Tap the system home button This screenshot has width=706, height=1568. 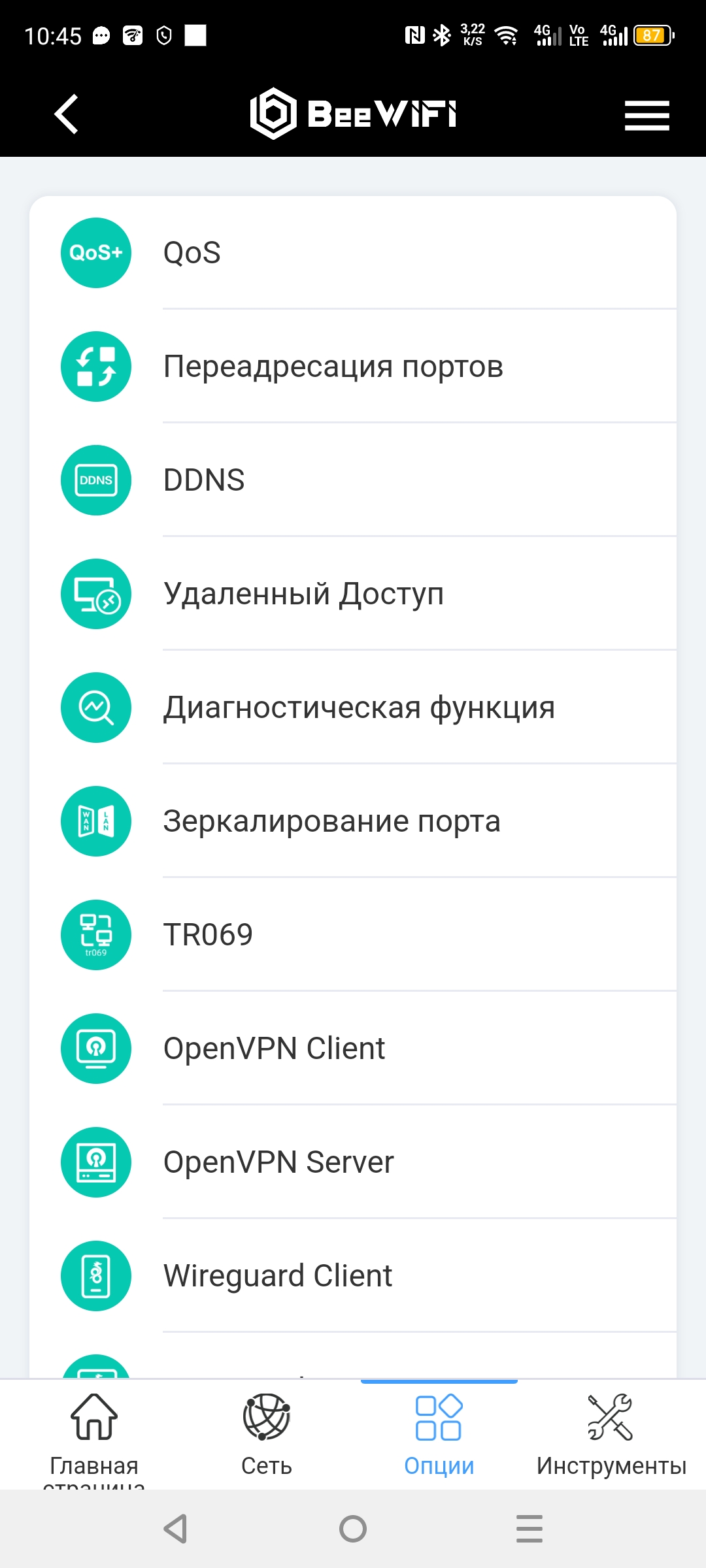pyautogui.click(x=353, y=1529)
